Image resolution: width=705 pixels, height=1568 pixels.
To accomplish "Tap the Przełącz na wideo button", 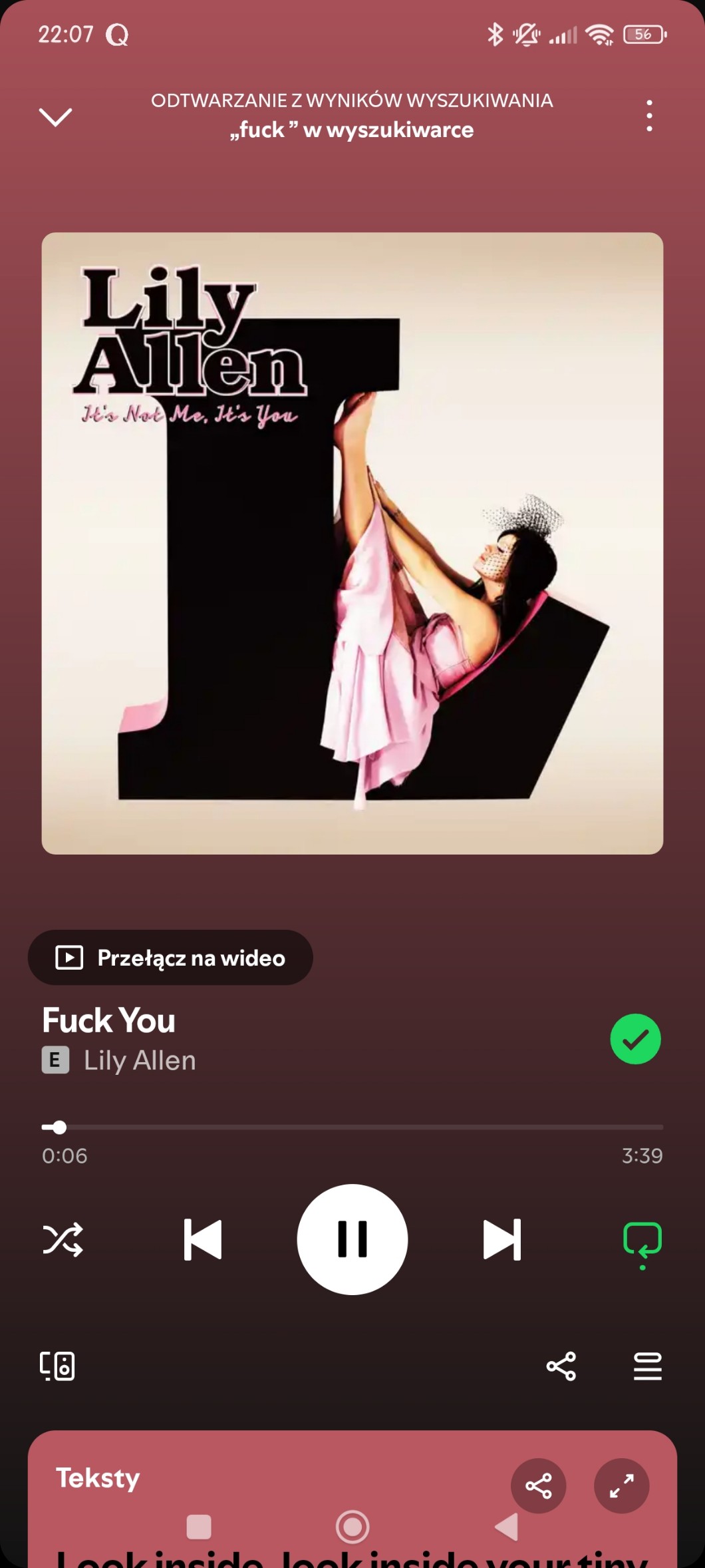I will (x=170, y=958).
